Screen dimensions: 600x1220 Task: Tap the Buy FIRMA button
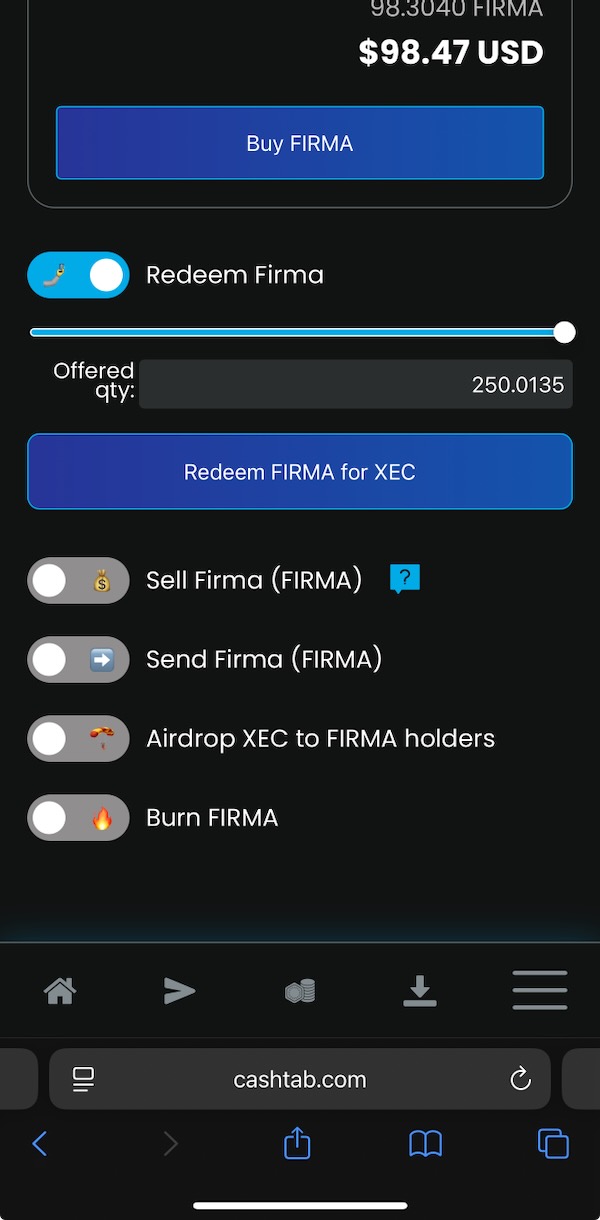[x=300, y=143]
